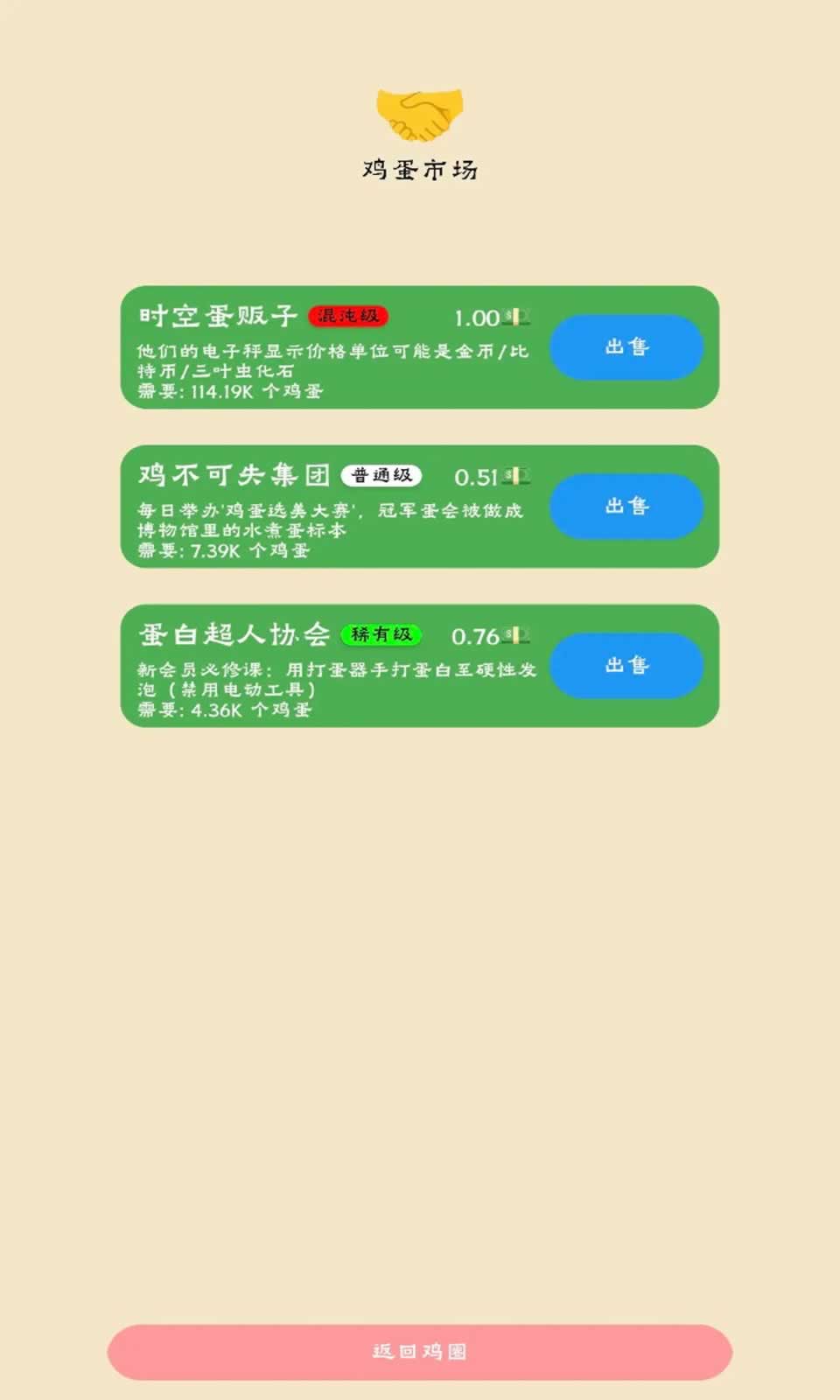Sell eggs to 时空蛋贩子
The width and height of the screenshot is (840, 1400).
click(x=626, y=348)
